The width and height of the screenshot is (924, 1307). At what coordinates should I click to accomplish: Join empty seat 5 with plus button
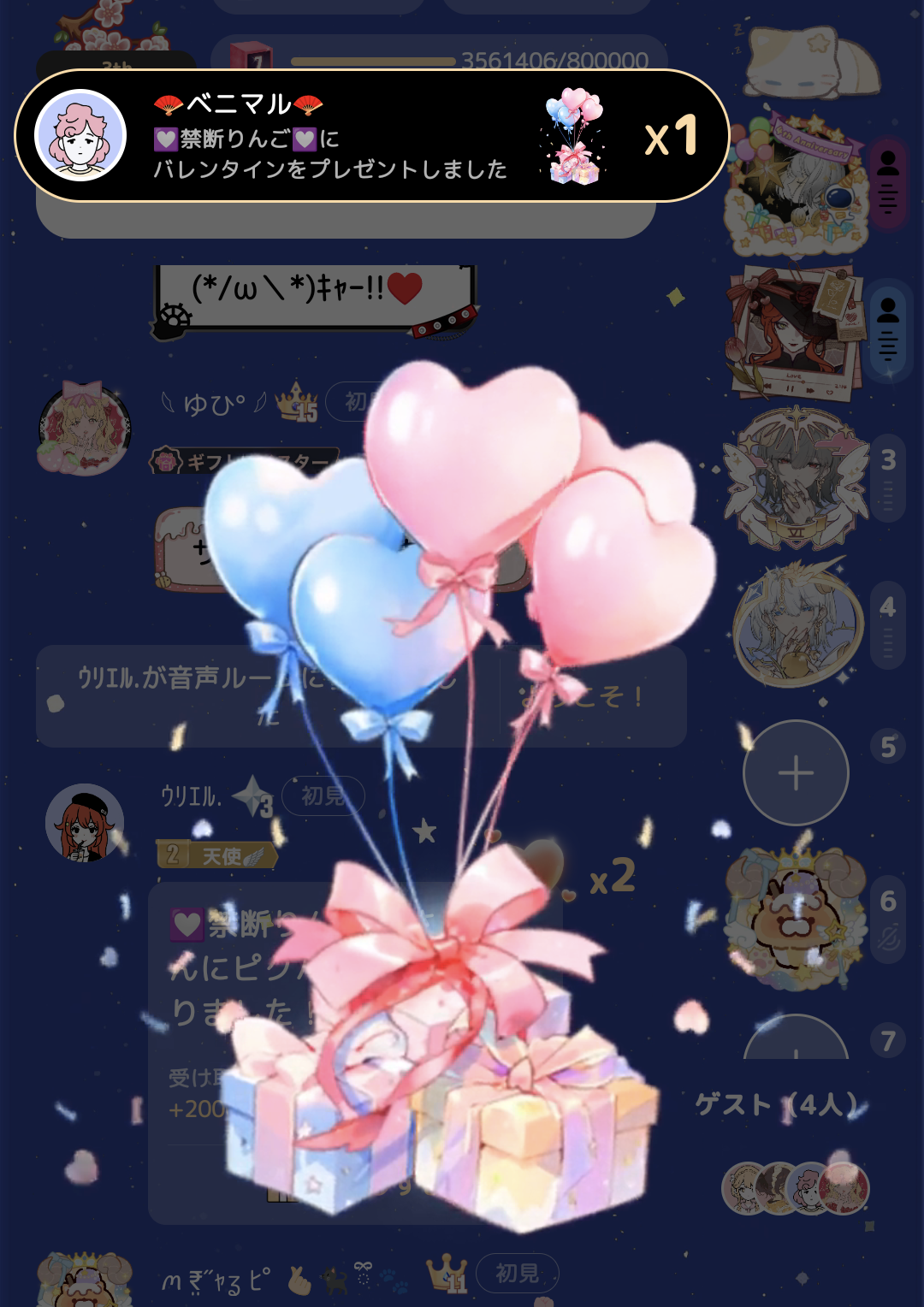pos(796,772)
